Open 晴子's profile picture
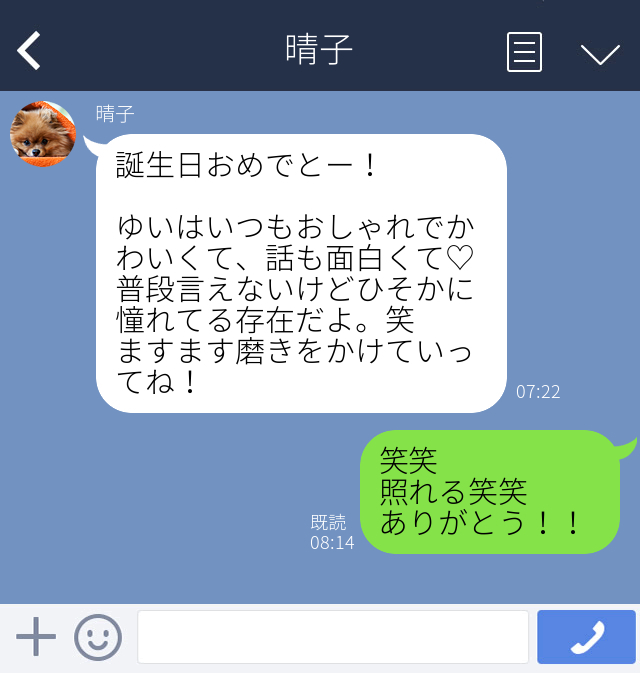Image resolution: width=640 pixels, height=673 pixels. pyautogui.click(x=43, y=134)
